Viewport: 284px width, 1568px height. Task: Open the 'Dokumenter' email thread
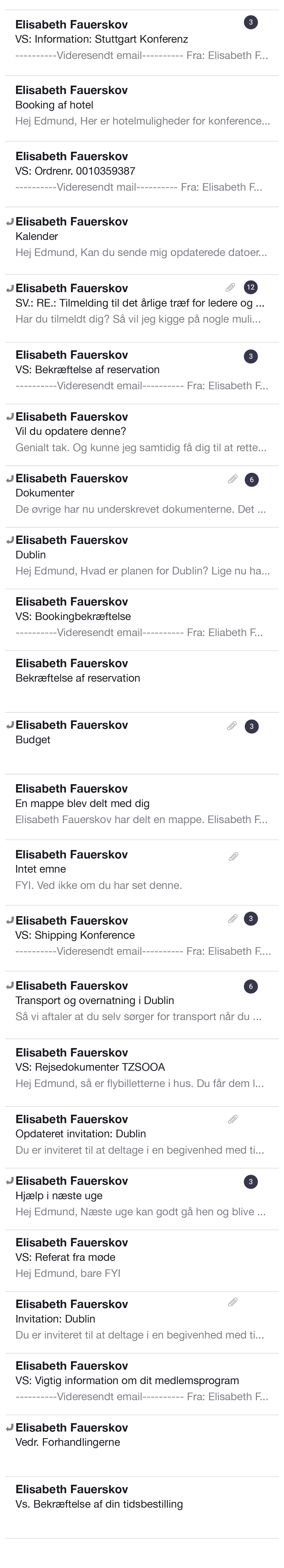point(122,494)
